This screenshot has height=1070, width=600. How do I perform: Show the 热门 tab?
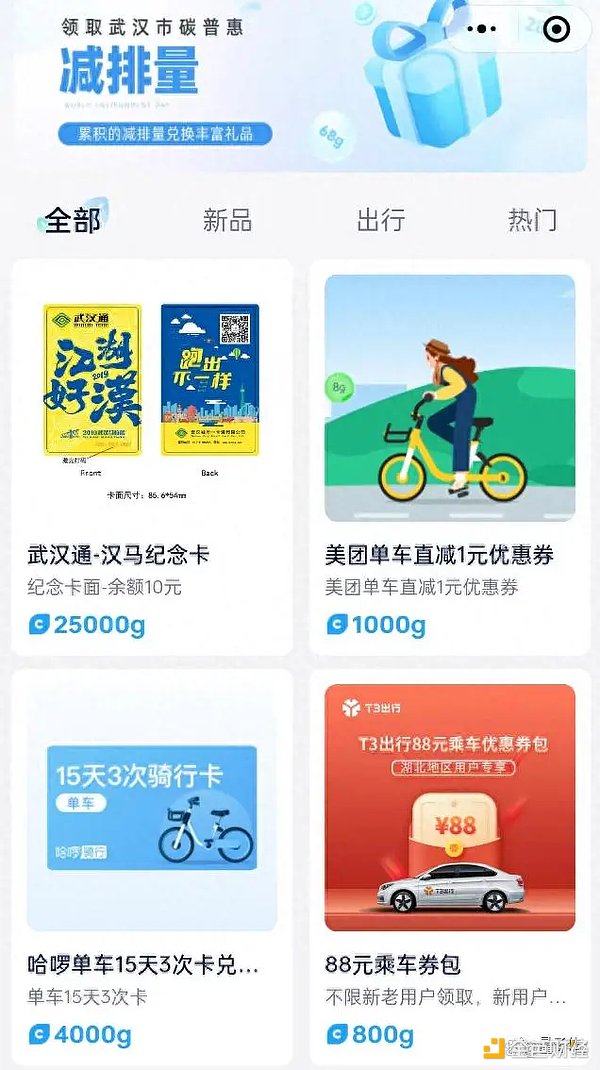[532, 219]
